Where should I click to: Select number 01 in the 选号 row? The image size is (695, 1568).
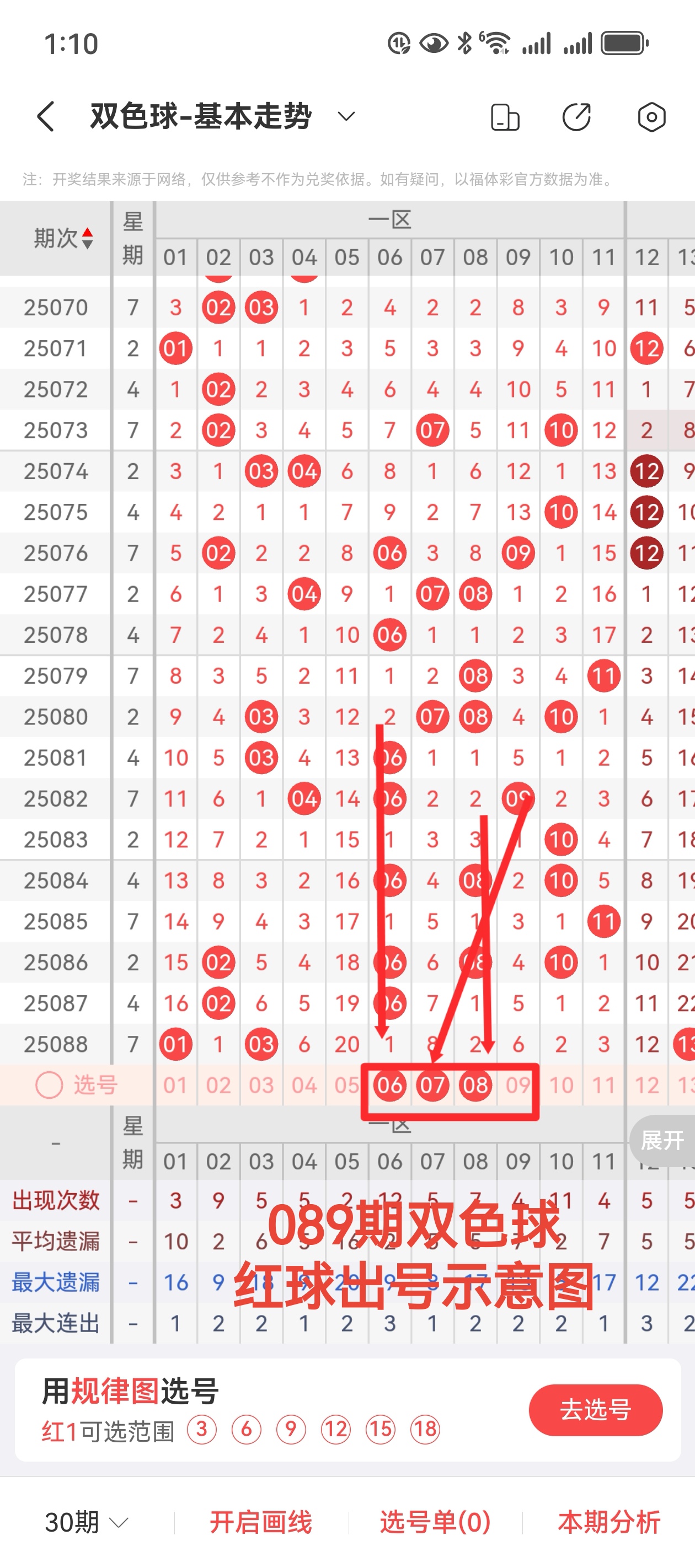pos(175,1084)
